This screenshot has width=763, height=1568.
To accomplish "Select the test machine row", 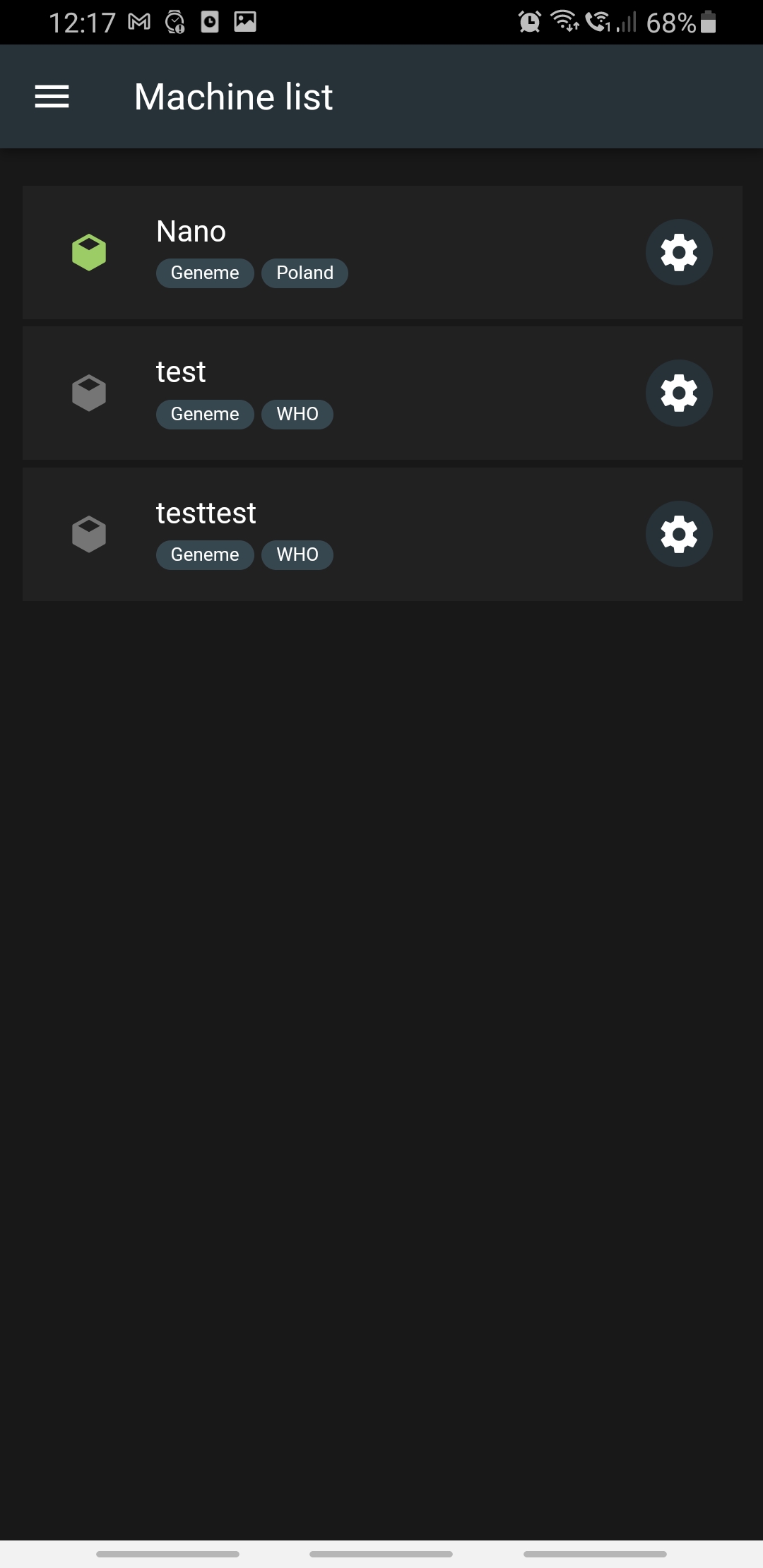I will (x=182, y=372).
